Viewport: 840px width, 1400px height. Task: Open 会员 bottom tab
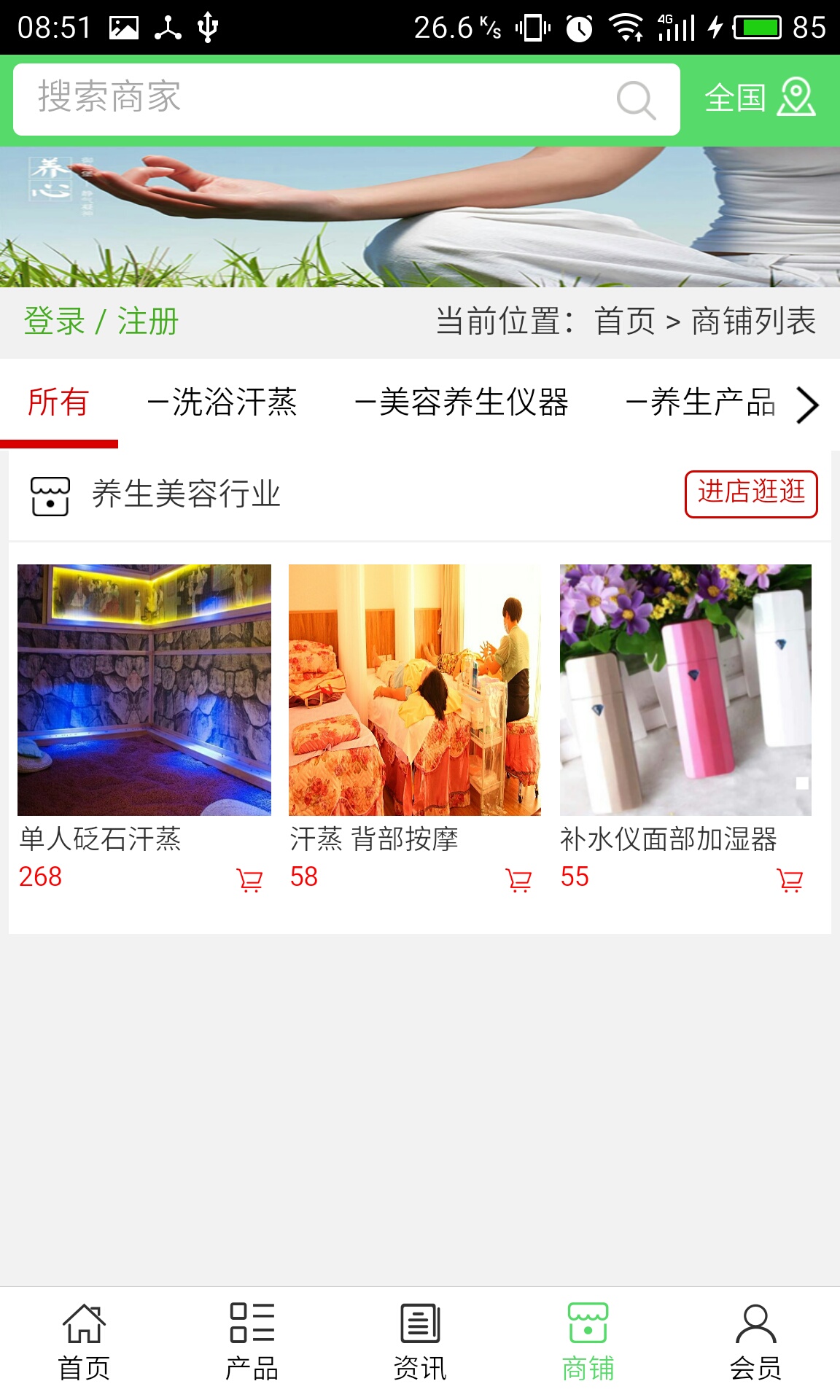(x=755, y=1342)
